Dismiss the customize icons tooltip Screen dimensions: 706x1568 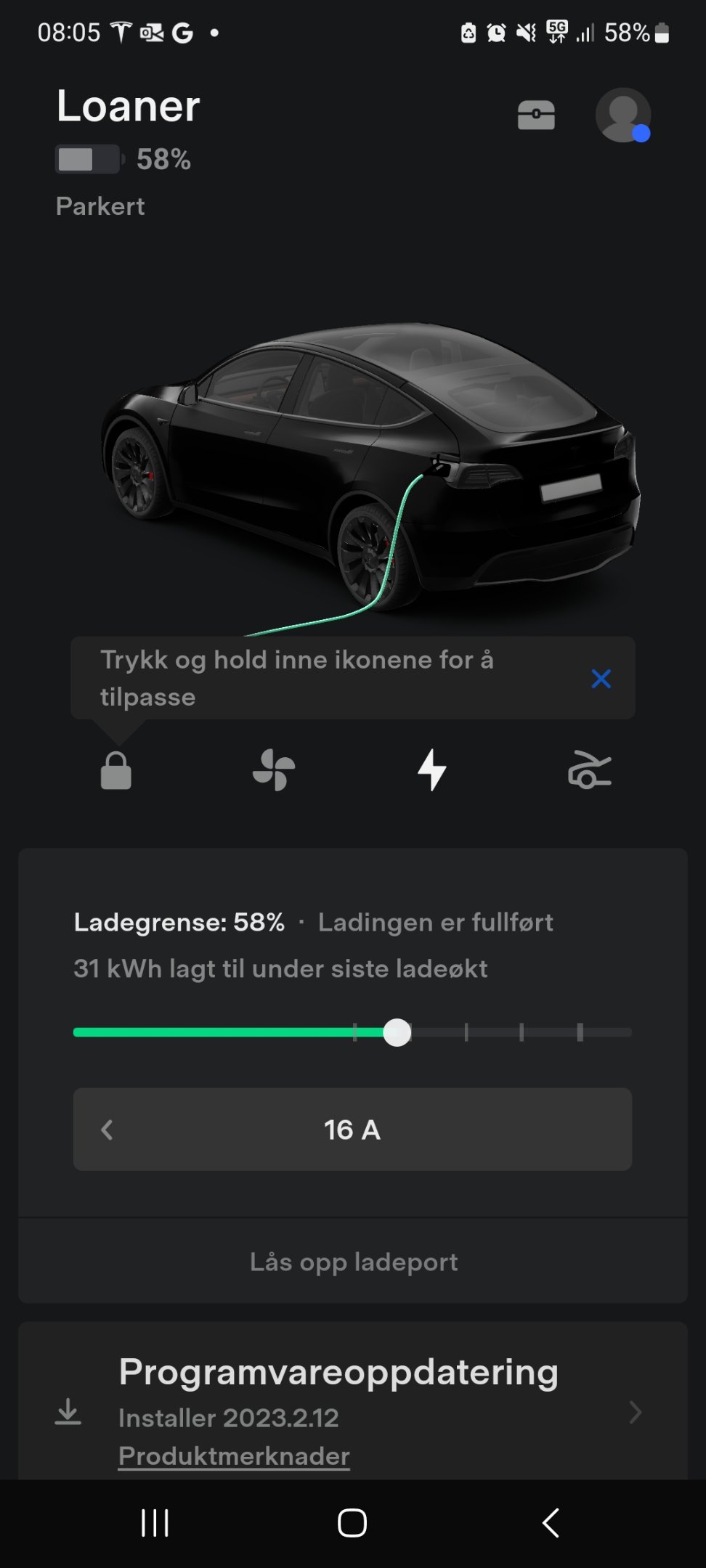pos(601,679)
